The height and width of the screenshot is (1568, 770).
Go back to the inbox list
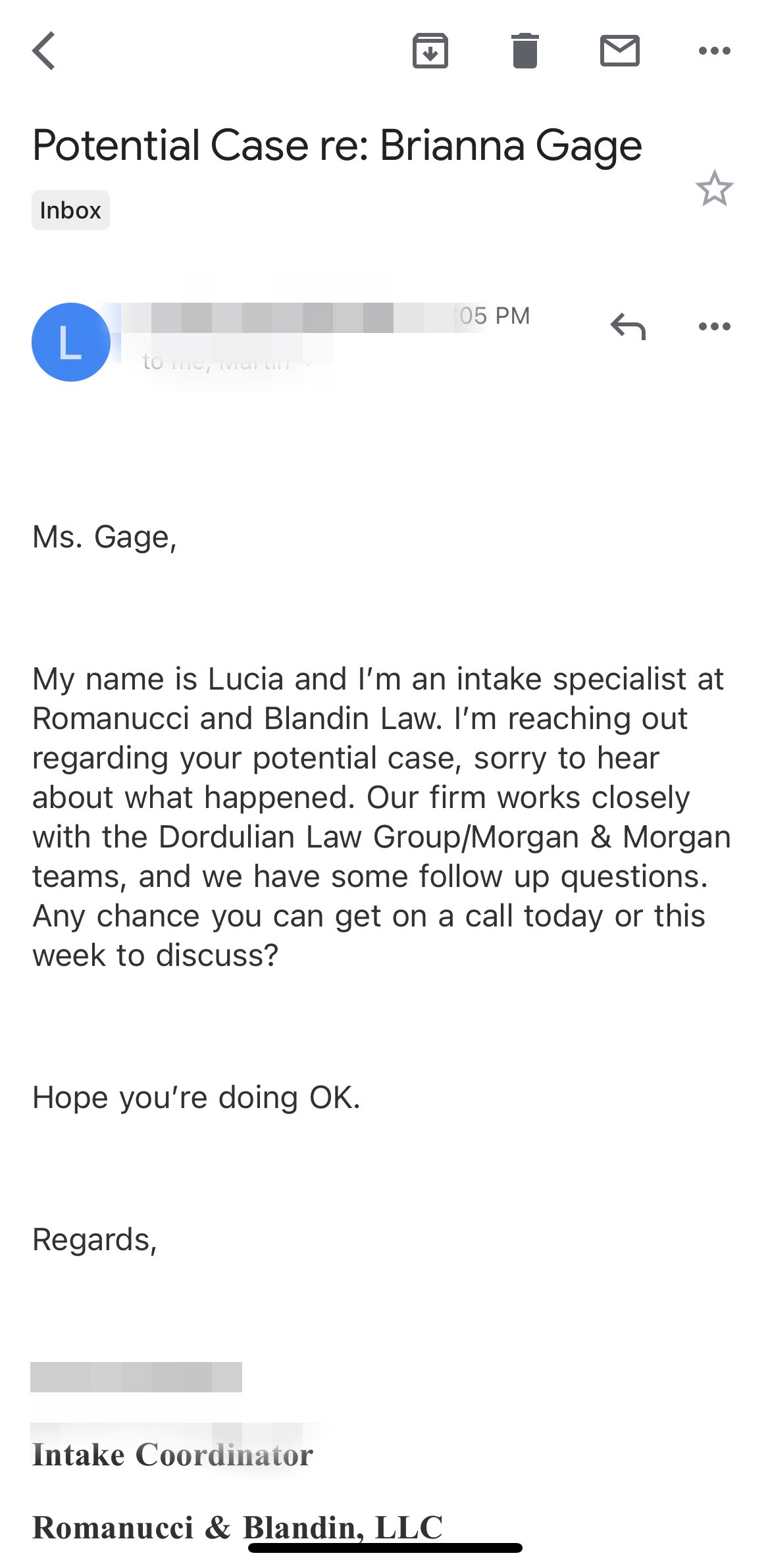(44, 51)
